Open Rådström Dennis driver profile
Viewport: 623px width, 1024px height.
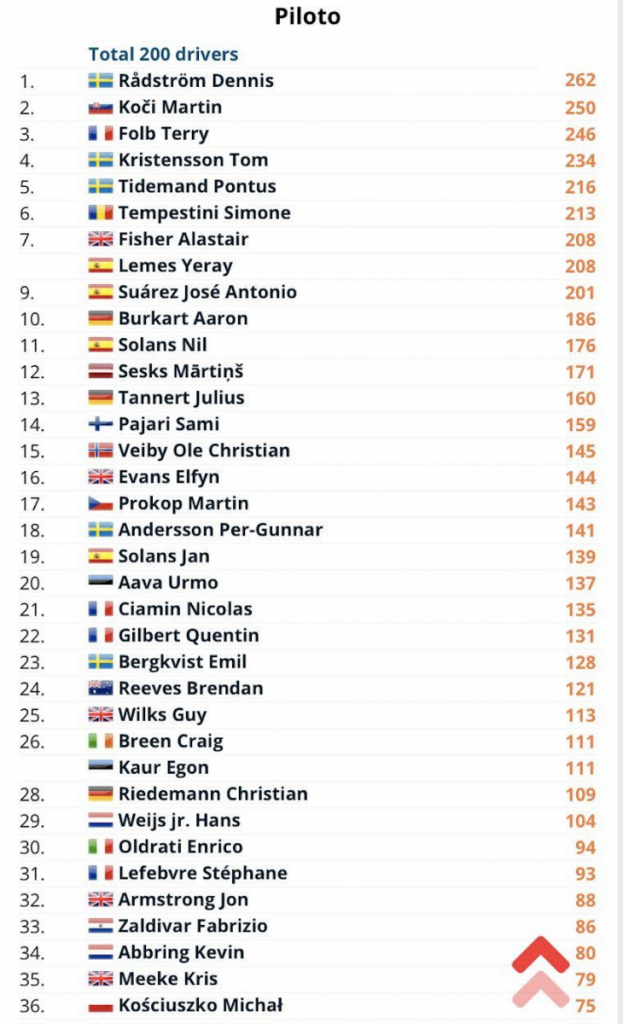coord(195,81)
